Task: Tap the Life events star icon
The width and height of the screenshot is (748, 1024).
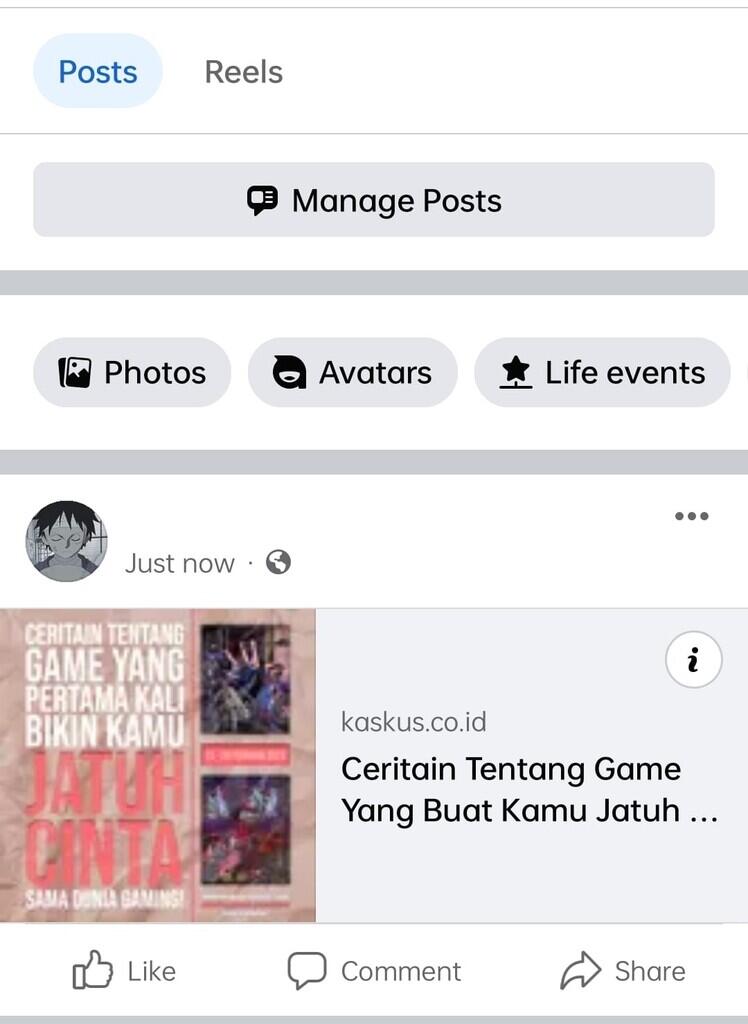Action: 515,372
